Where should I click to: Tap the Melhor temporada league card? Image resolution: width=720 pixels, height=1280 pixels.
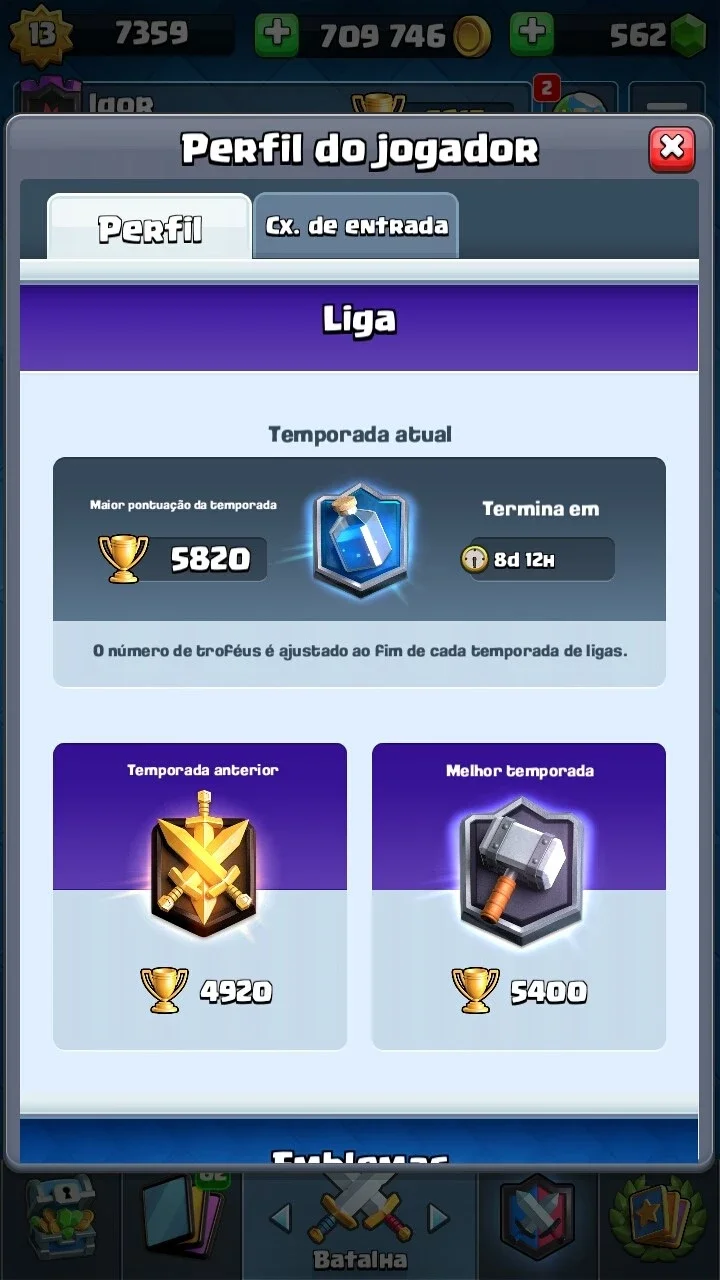519,896
